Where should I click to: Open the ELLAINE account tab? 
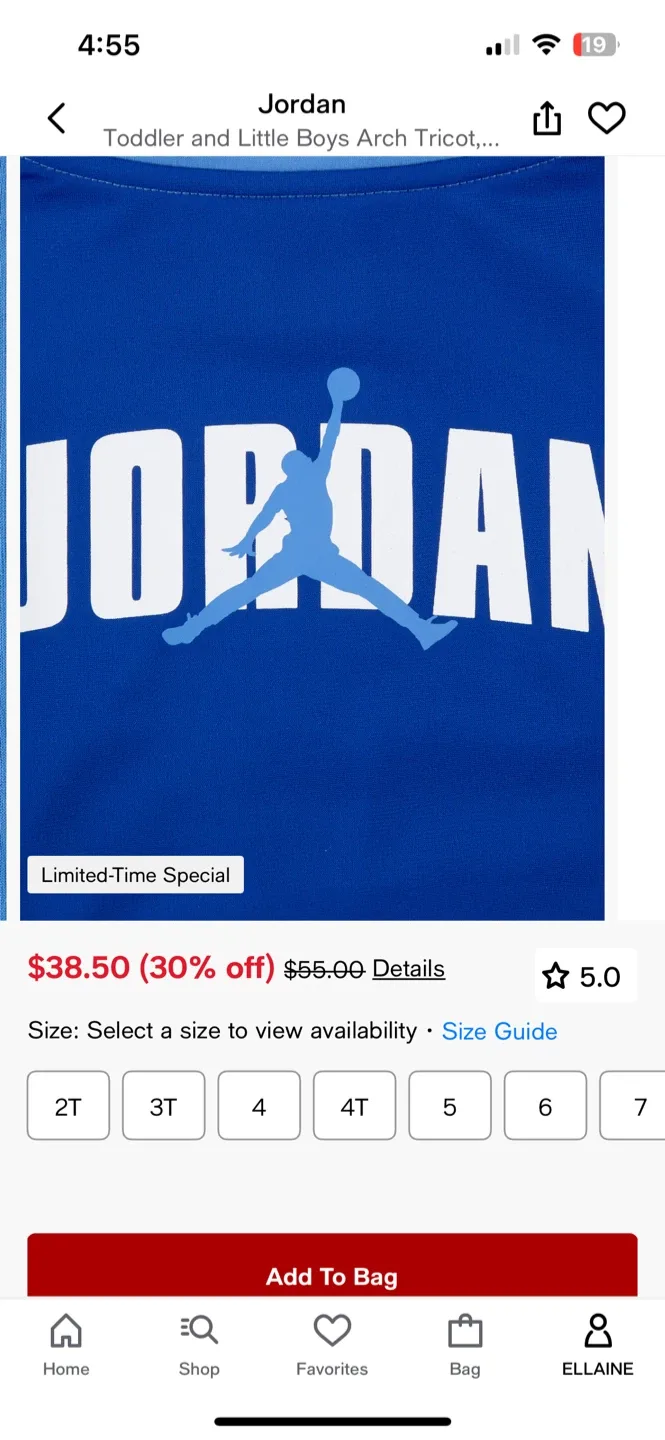click(598, 1346)
